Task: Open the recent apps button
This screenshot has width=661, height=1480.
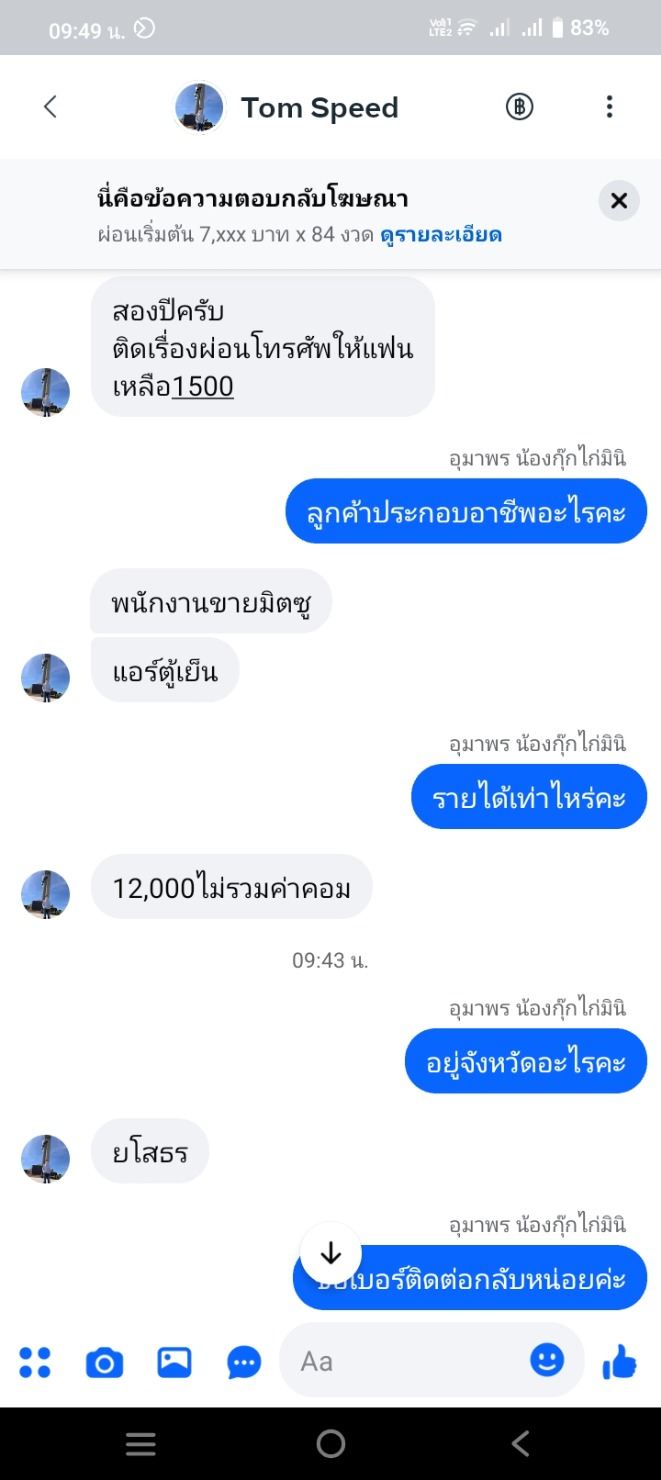Action: click(140, 1443)
